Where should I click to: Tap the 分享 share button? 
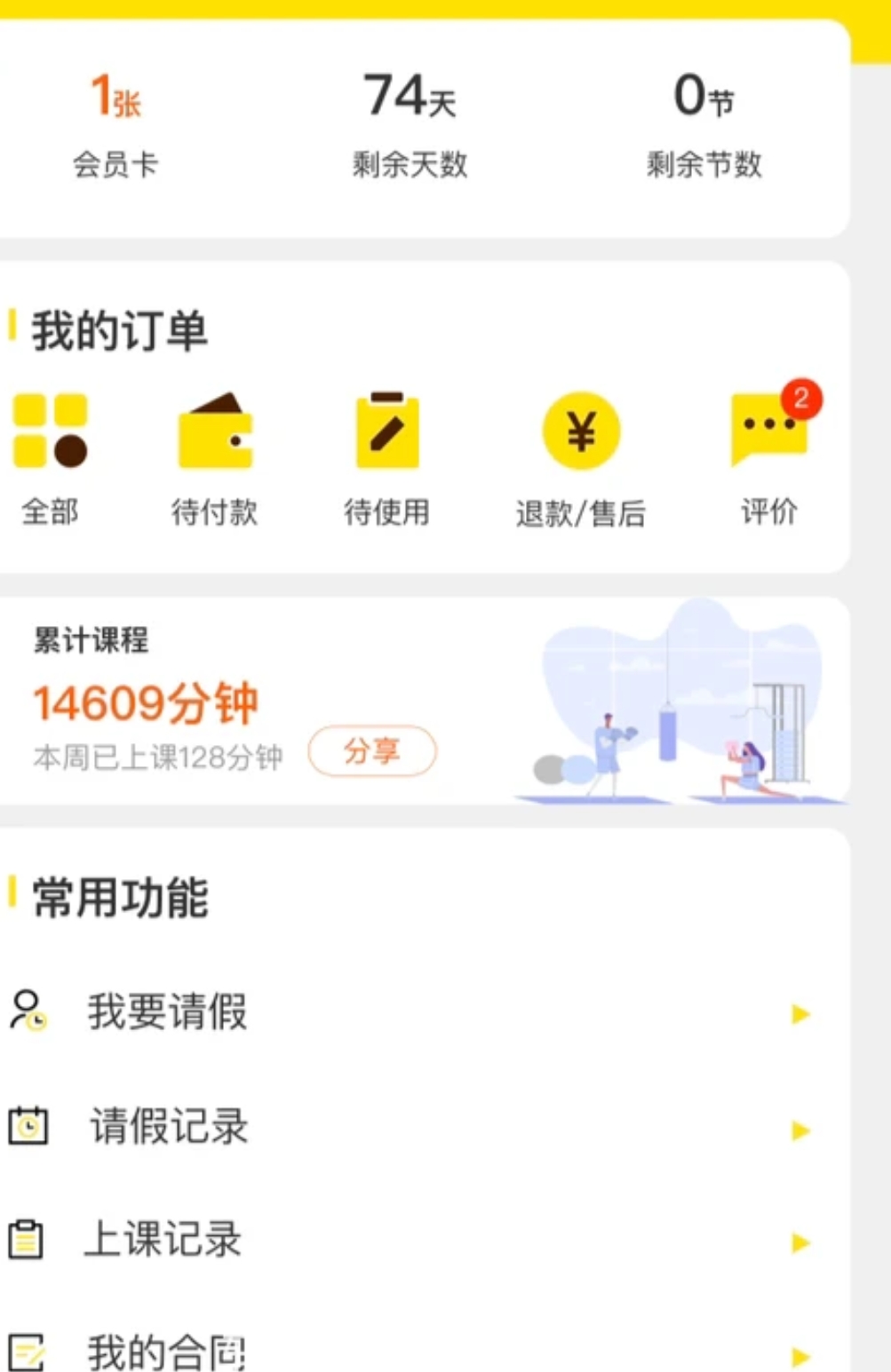click(x=372, y=751)
